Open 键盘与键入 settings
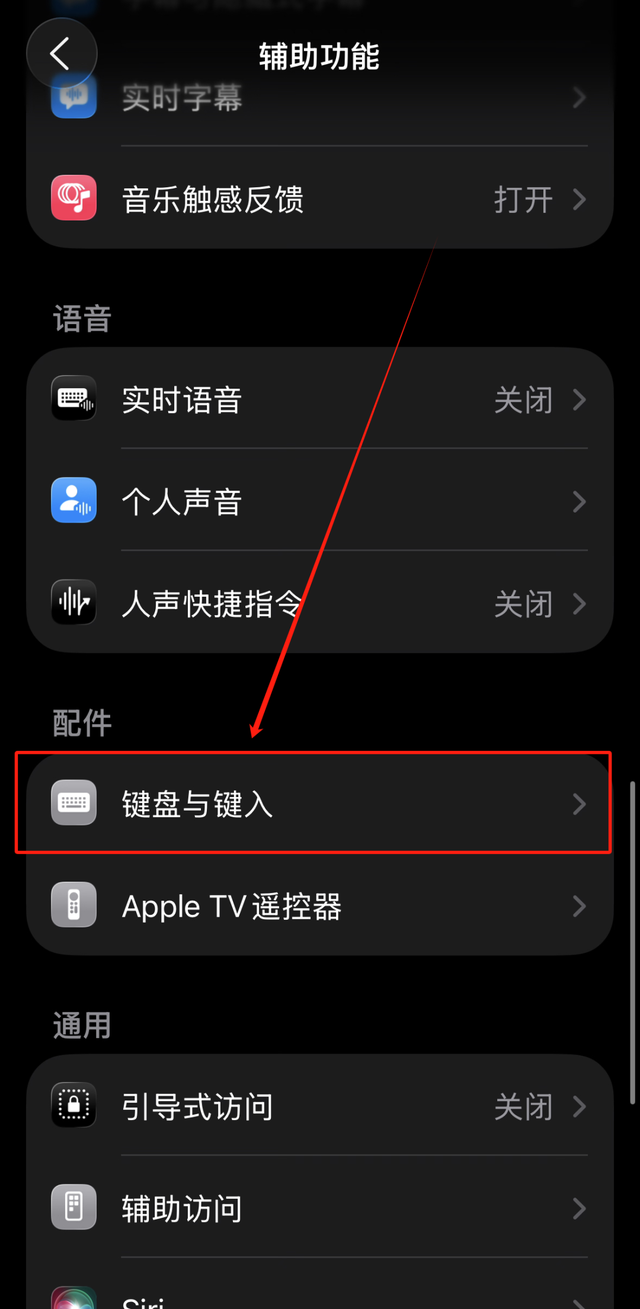Image resolution: width=640 pixels, height=1309 pixels. click(x=320, y=804)
